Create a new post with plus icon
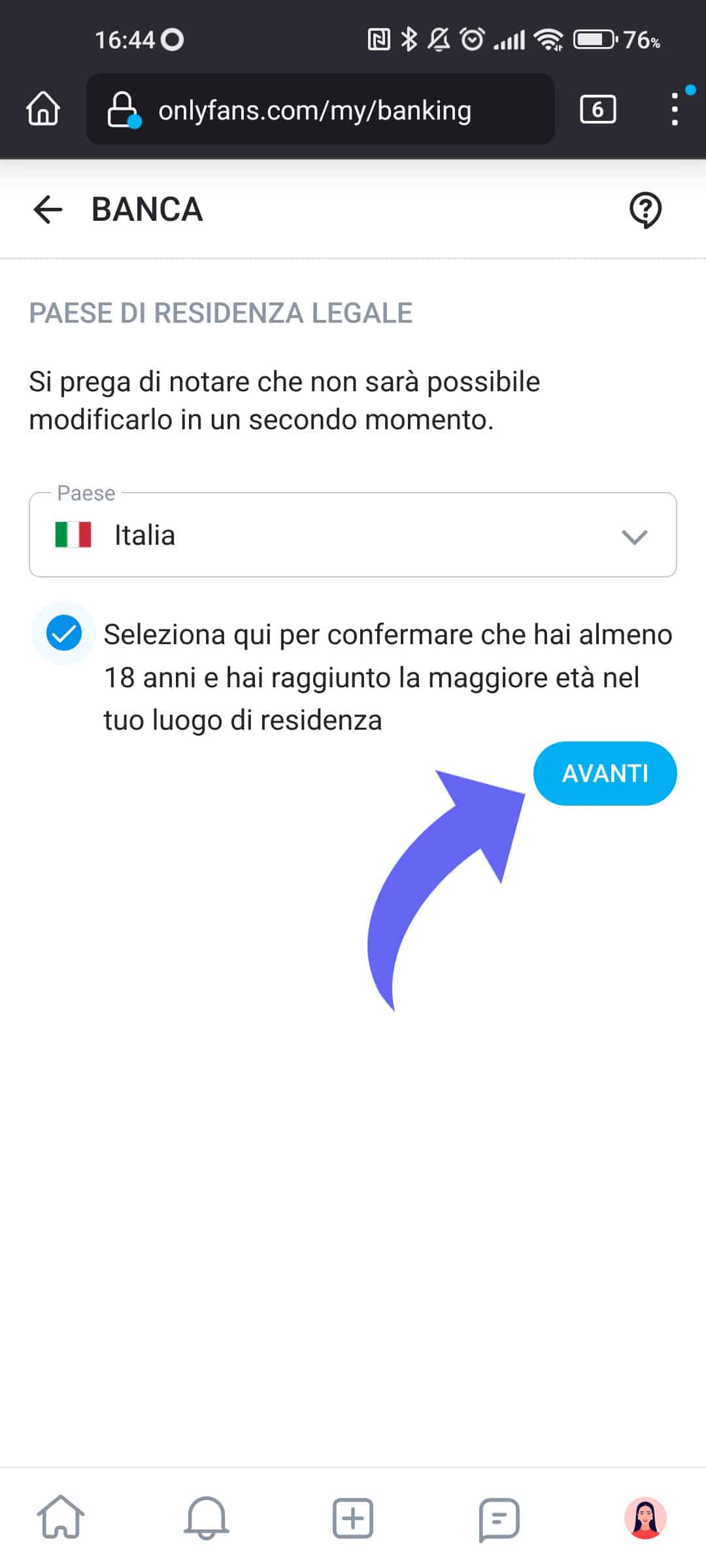The height and width of the screenshot is (1568, 706). coord(353,1518)
